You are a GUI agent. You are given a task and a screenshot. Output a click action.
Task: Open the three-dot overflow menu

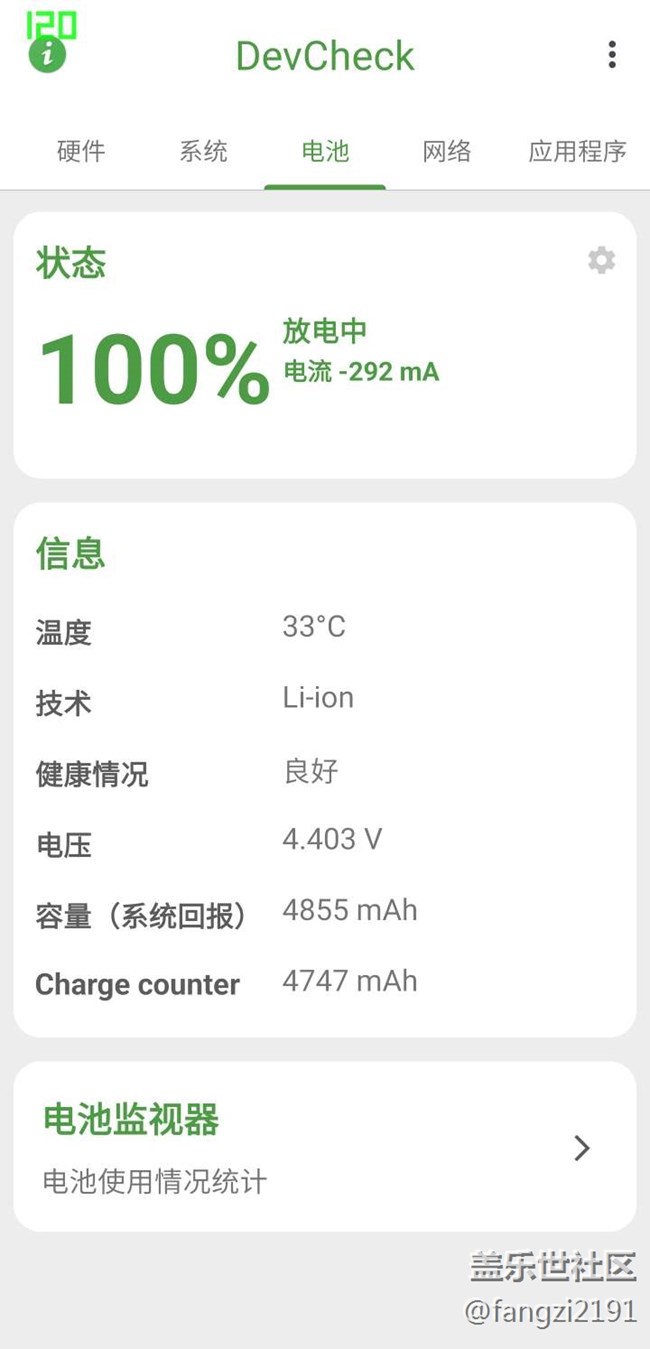pos(611,55)
